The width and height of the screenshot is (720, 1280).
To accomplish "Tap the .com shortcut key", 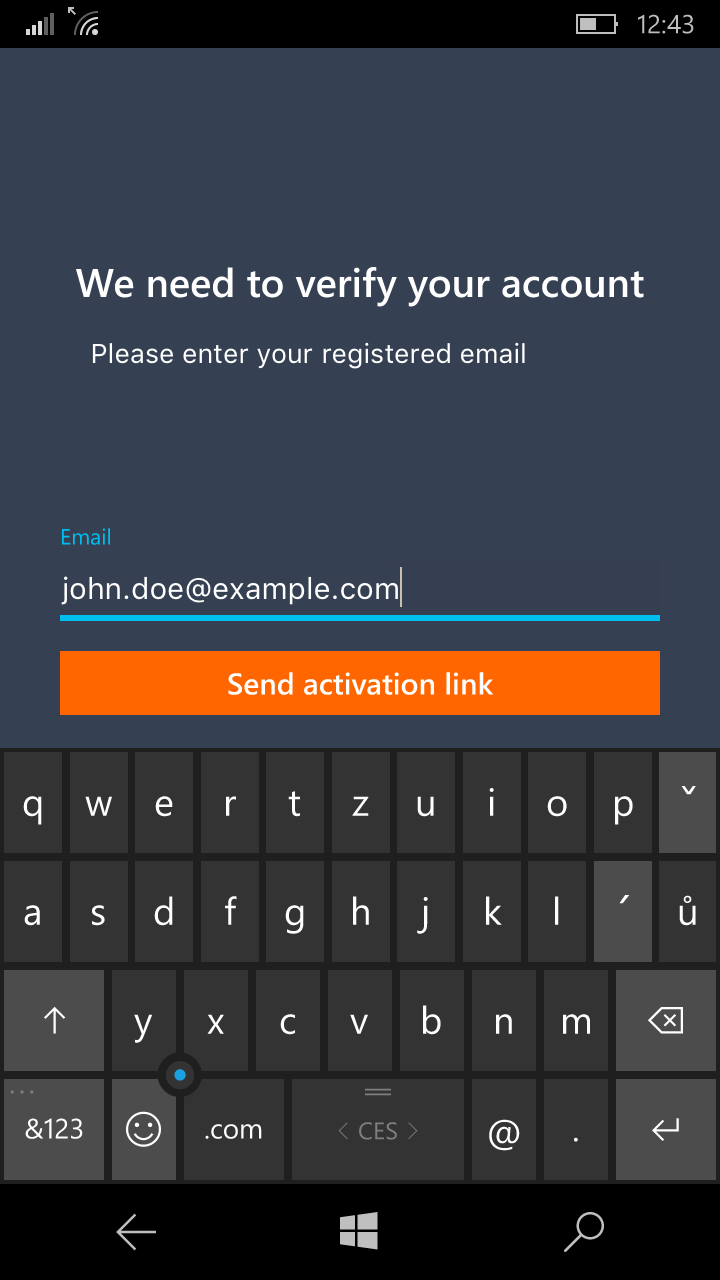I will click(233, 1130).
